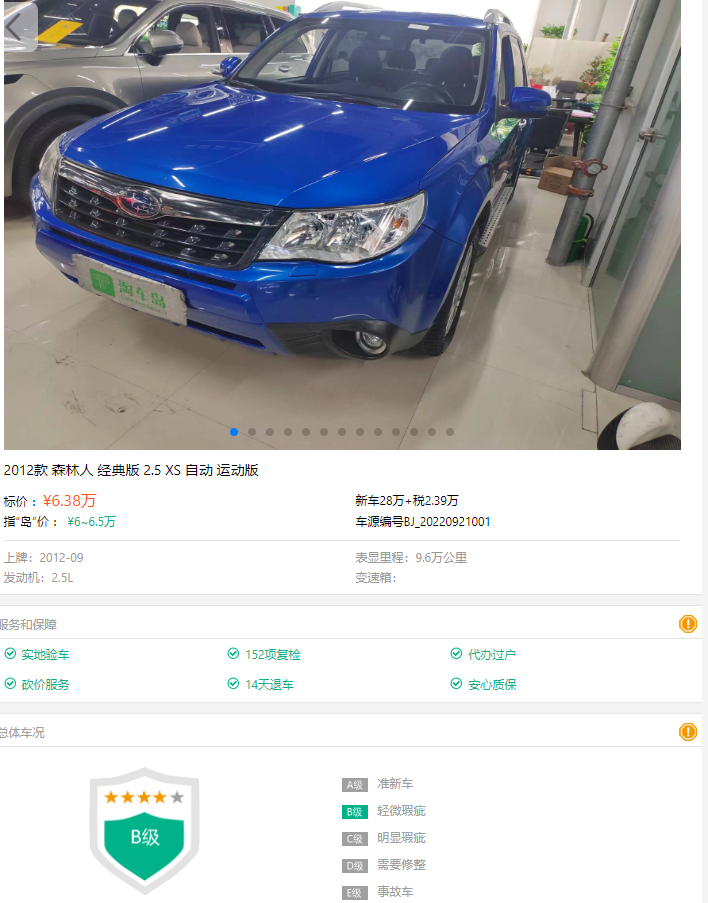
Task: Open the Subaru Forester photo full screen
Action: point(340,220)
